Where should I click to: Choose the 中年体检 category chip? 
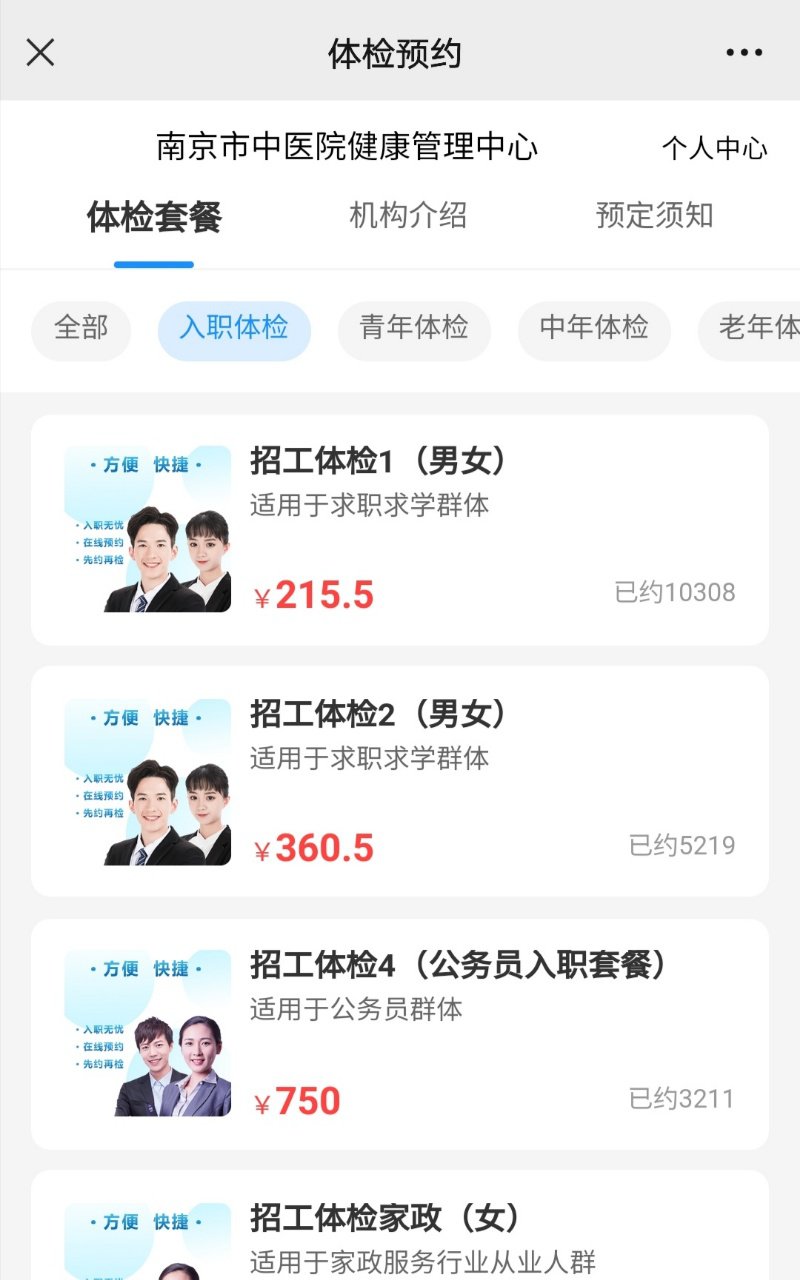point(594,329)
